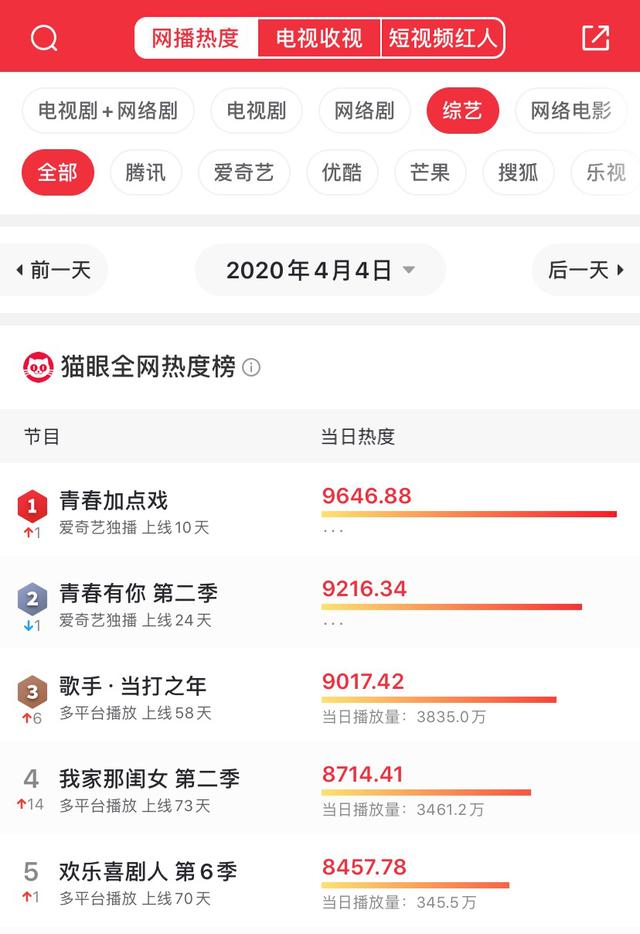
Task: Select the 网络电影 category
Action: [x=571, y=111]
